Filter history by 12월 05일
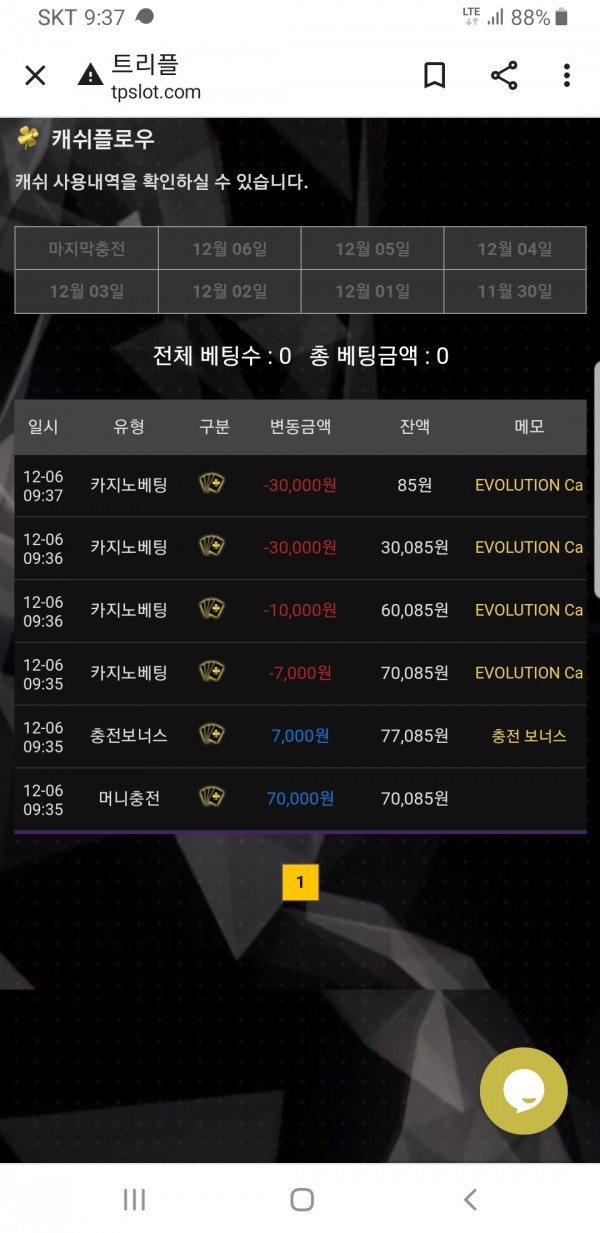Screen dimensions: 600x1233 pos(372,249)
